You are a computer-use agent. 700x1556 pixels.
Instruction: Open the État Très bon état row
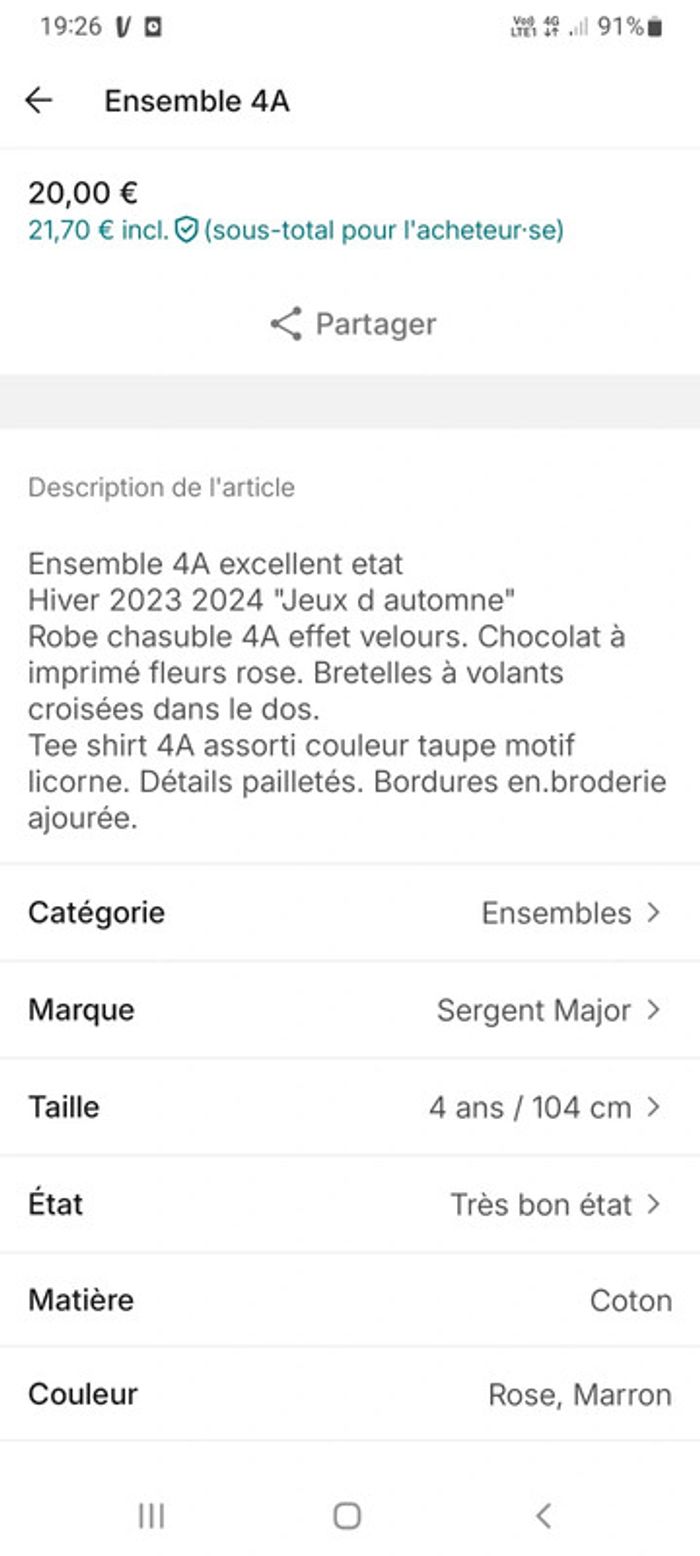(350, 1203)
